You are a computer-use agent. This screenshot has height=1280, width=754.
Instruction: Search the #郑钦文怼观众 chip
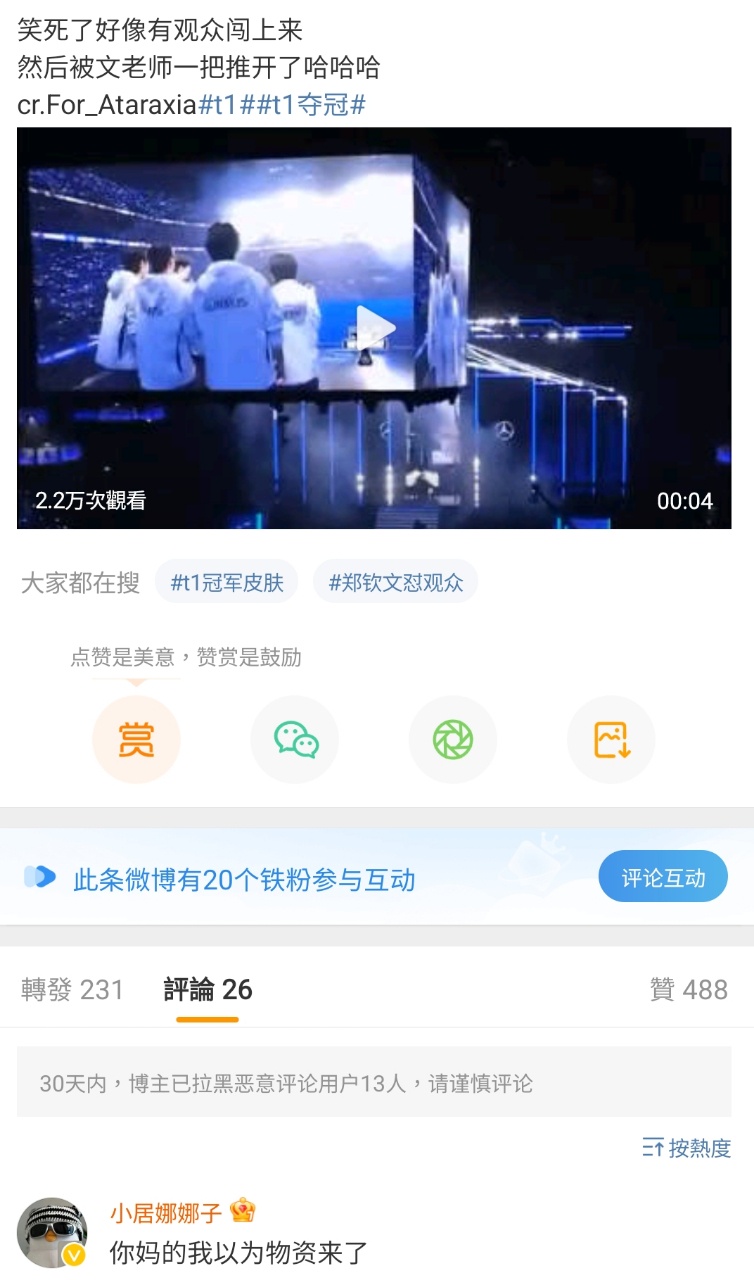pyautogui.click(x=396, y=582)
